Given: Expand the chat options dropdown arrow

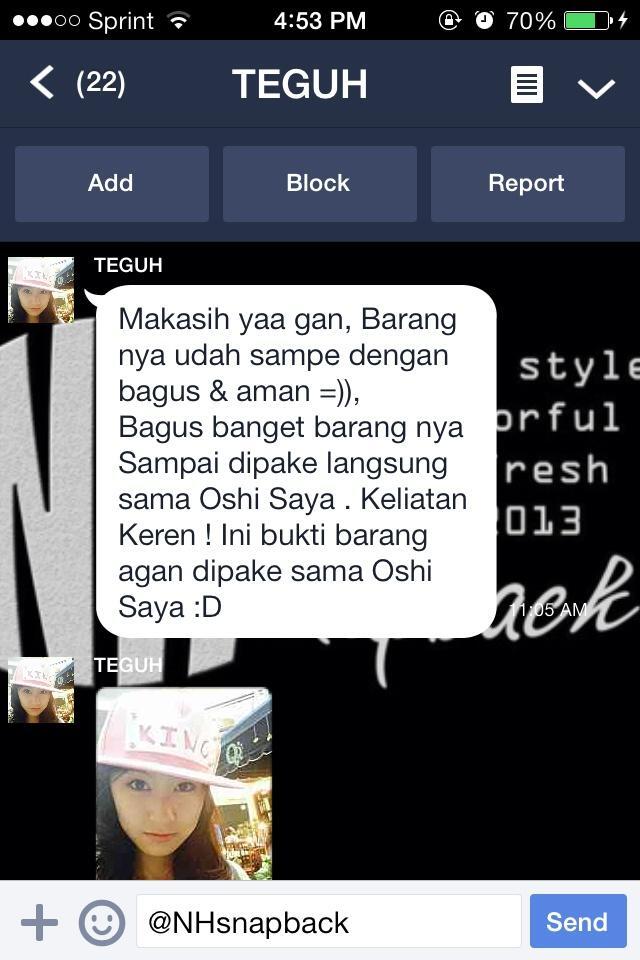Looking at the screenshot, I should [596, 87].
